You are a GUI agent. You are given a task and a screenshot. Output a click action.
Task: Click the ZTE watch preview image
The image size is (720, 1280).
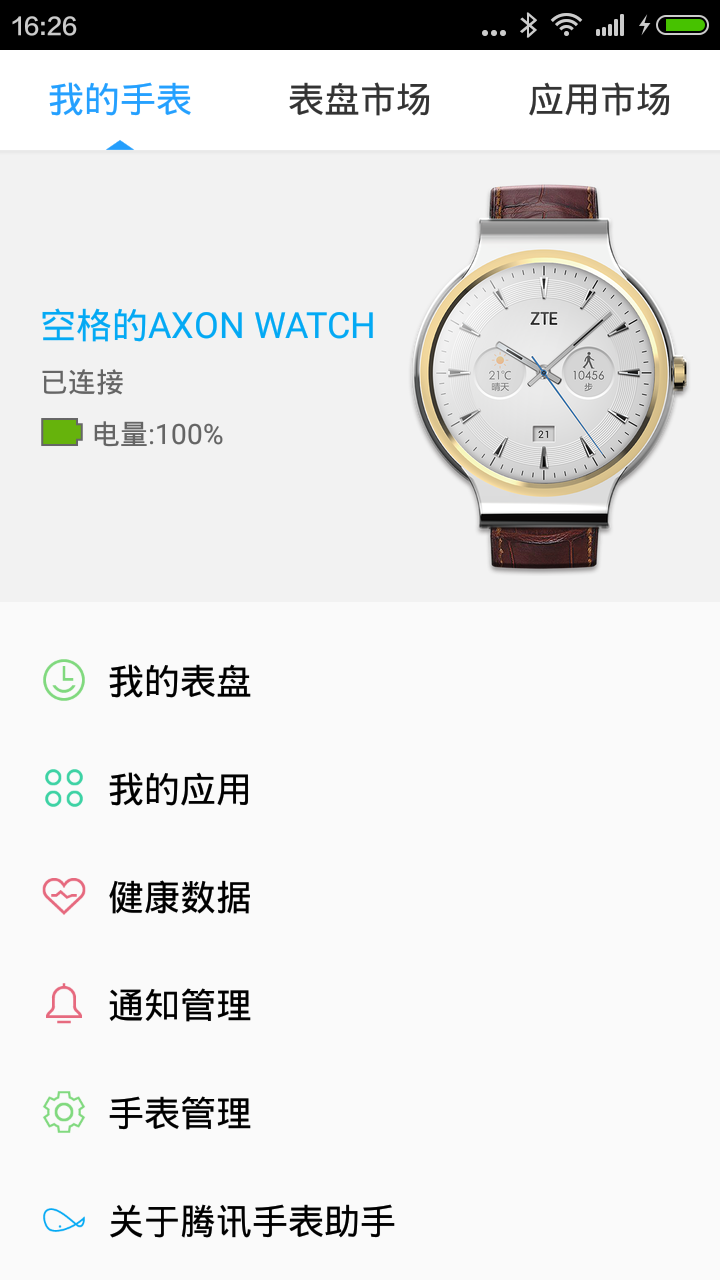coord(545,370)
